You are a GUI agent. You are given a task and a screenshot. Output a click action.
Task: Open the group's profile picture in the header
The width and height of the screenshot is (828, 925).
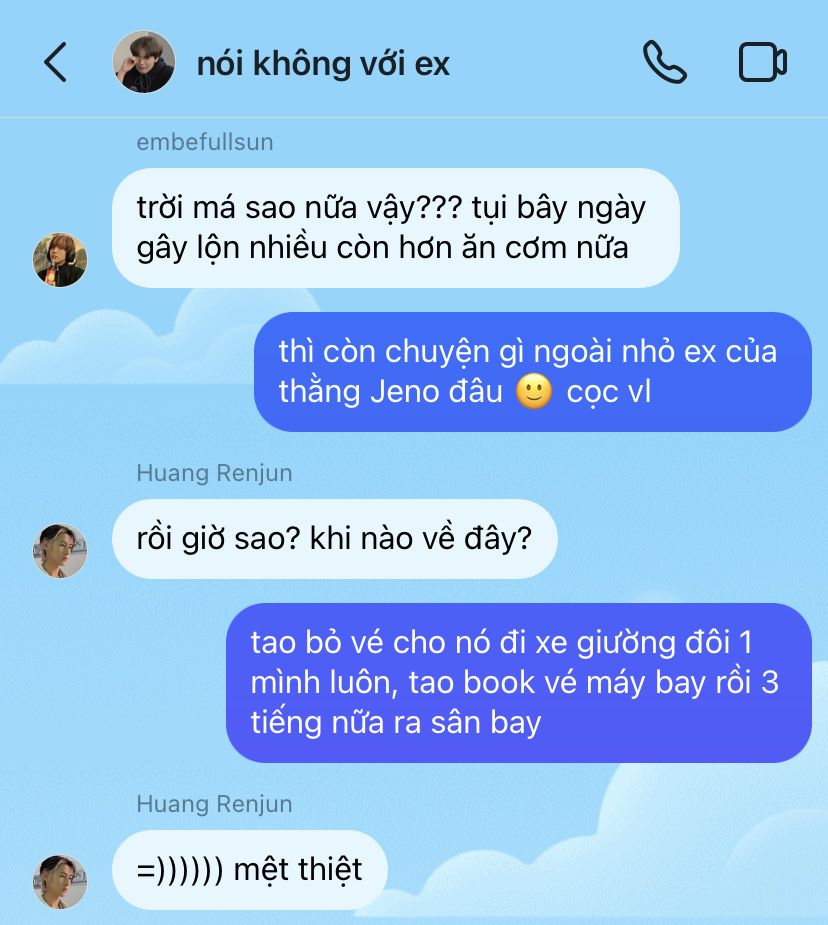pos(143,62)
